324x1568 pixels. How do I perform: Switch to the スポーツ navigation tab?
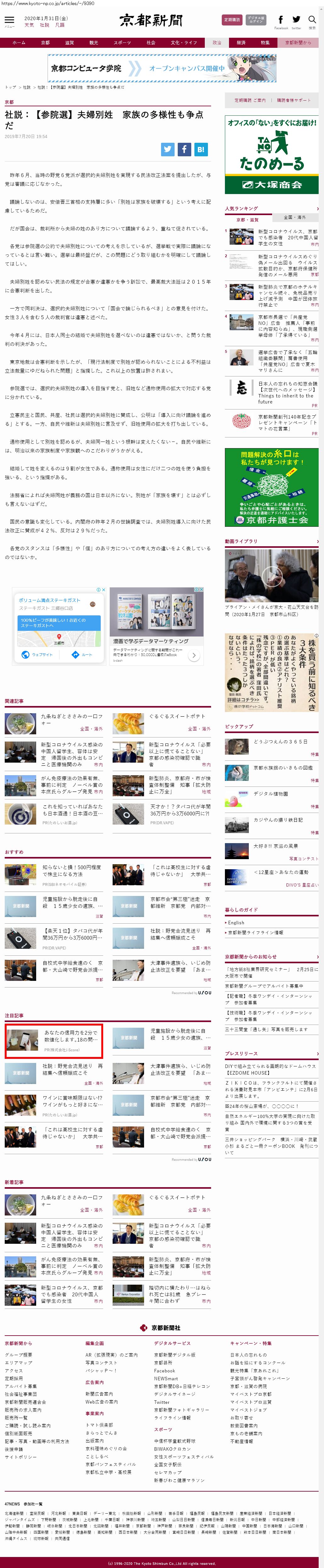(122, 42)
